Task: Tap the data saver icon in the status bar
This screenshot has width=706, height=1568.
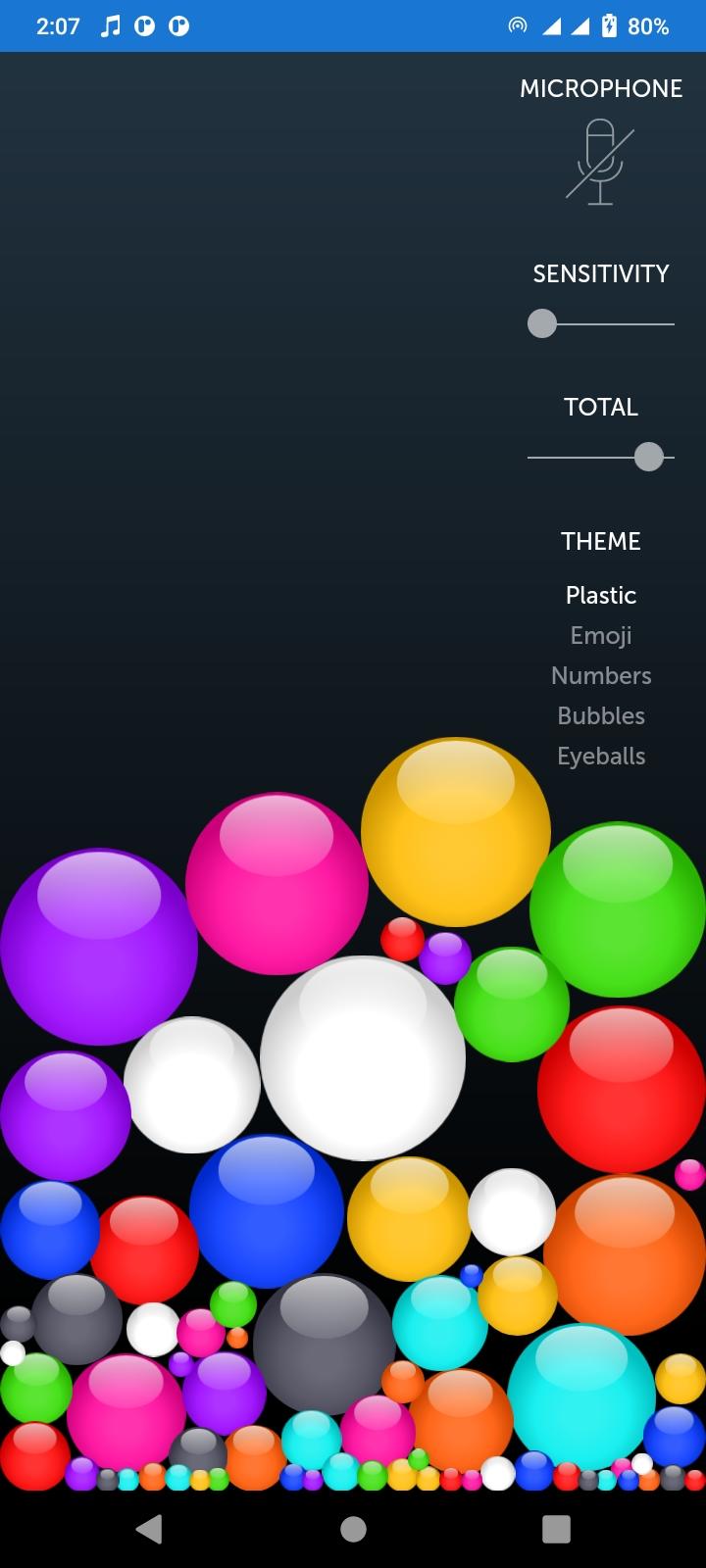Action: [x=145, y=26]
